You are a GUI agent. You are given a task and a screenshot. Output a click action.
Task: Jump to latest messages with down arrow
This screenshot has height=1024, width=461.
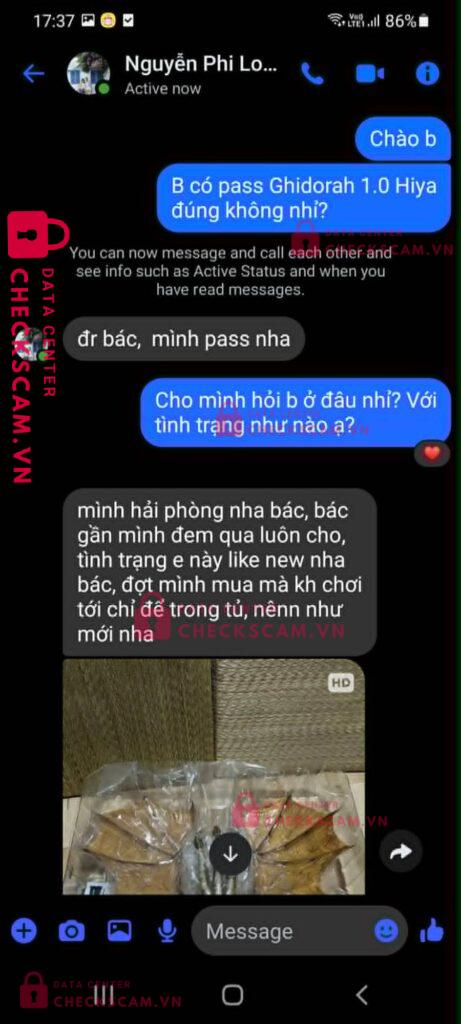click(230, 855)
